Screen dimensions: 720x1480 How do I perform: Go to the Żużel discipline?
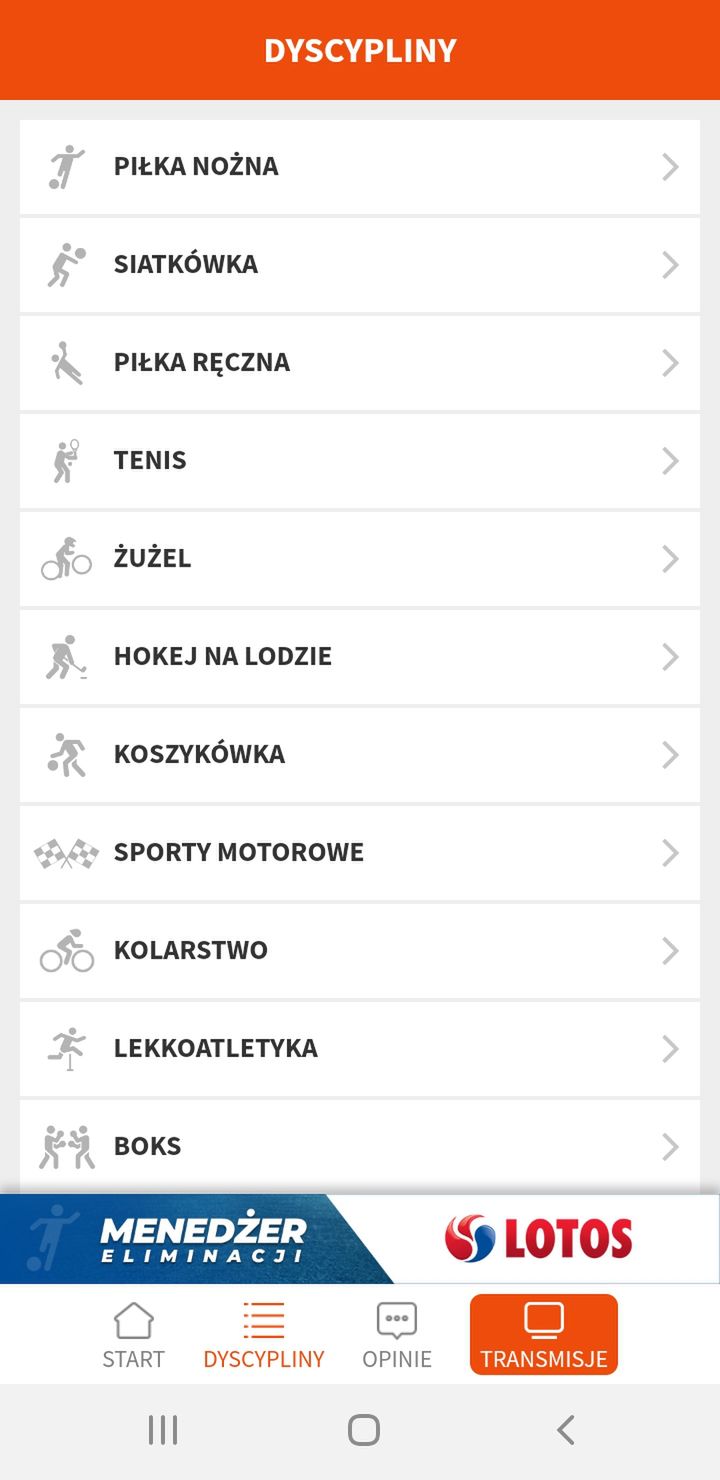coord(360,559)
